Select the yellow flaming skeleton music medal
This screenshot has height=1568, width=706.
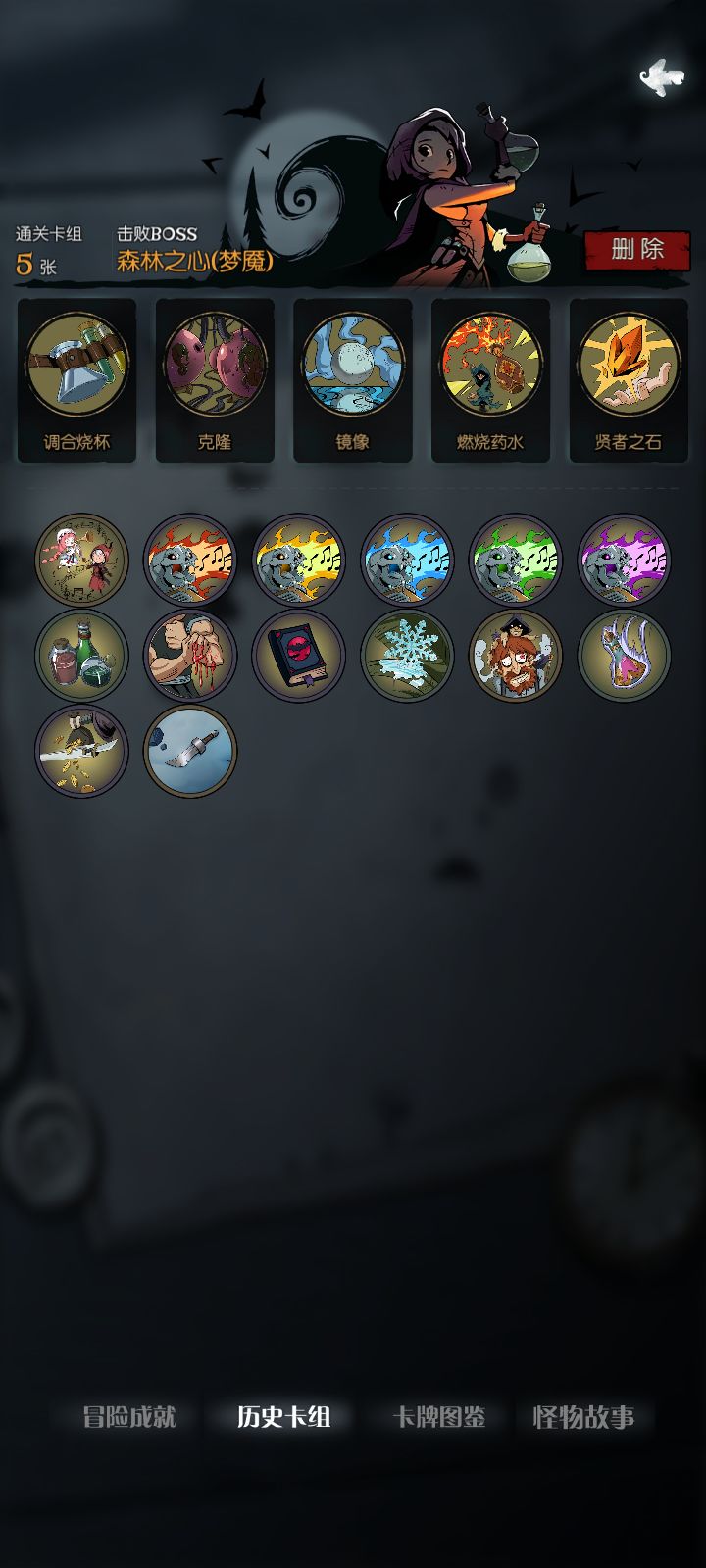298,559
